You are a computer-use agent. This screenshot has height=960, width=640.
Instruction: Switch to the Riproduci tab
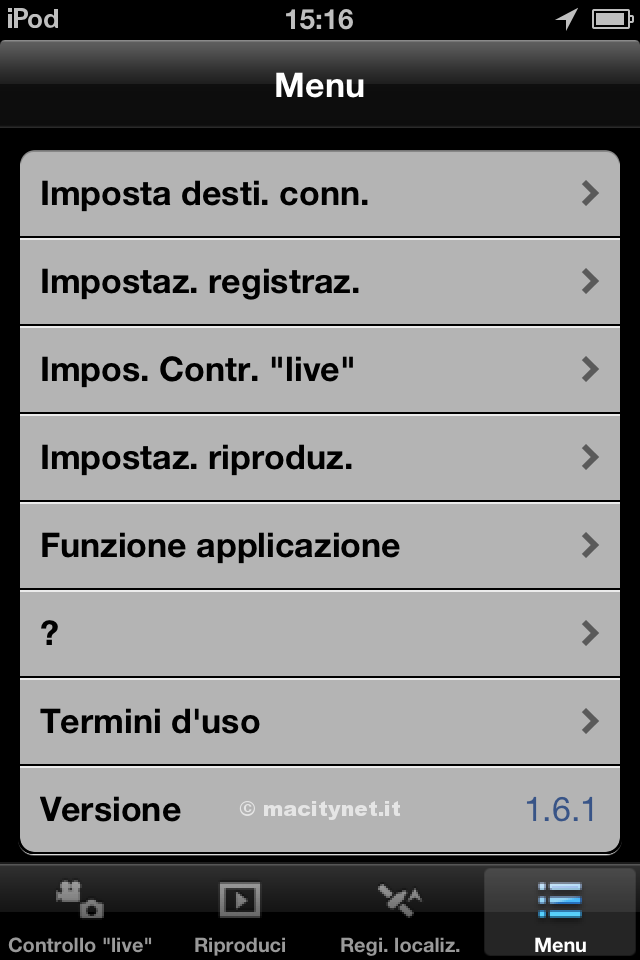(x=240, y=914)
